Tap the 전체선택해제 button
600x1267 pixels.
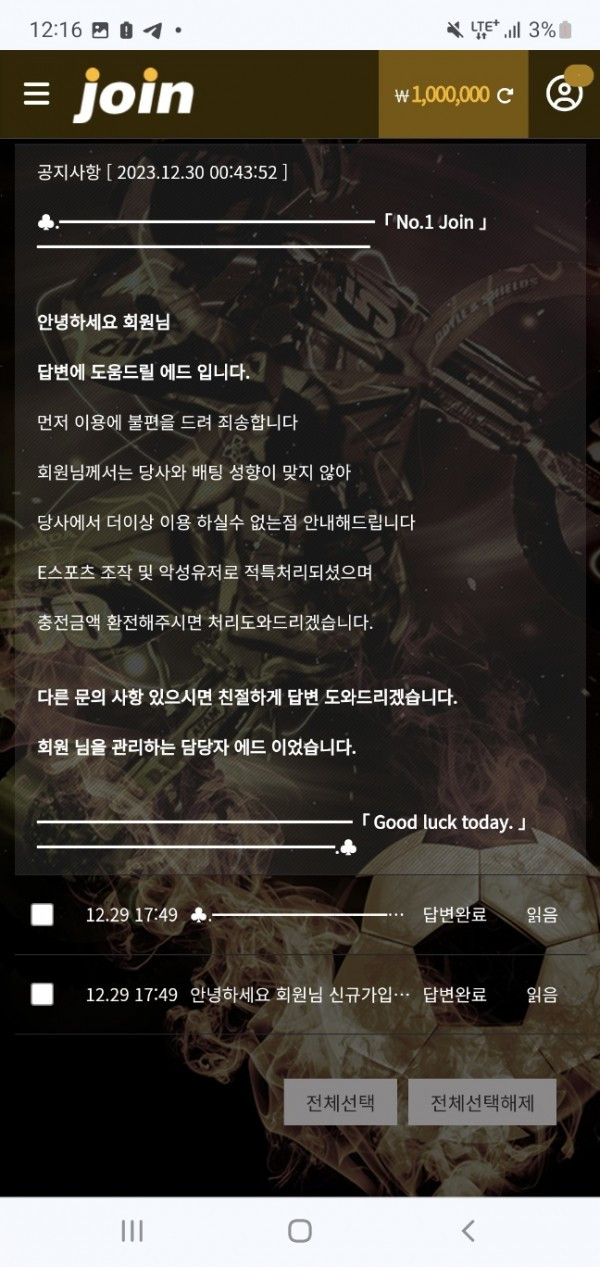point(482,1103)
